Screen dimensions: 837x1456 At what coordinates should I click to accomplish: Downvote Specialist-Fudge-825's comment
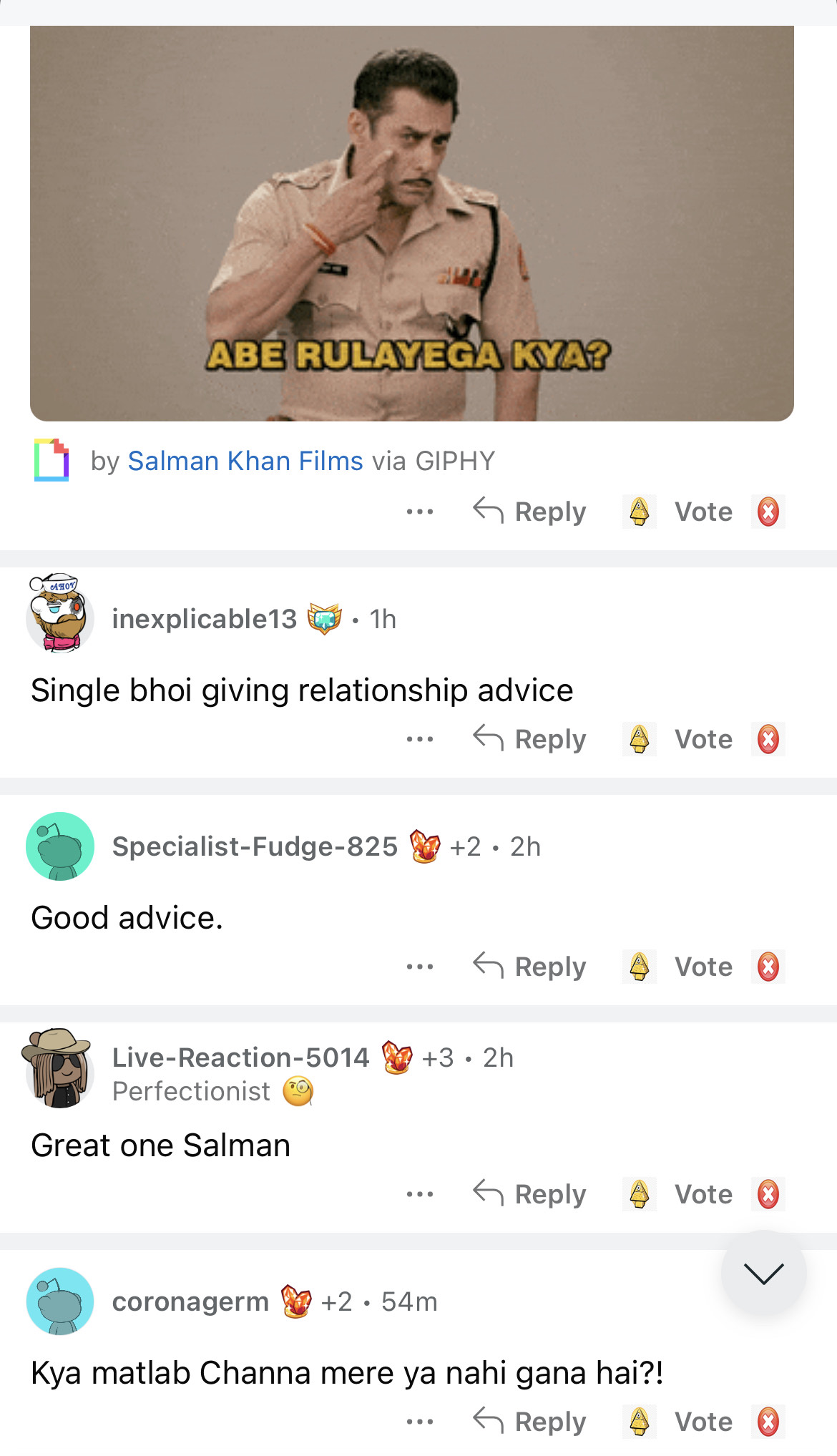tap(768, 967)
